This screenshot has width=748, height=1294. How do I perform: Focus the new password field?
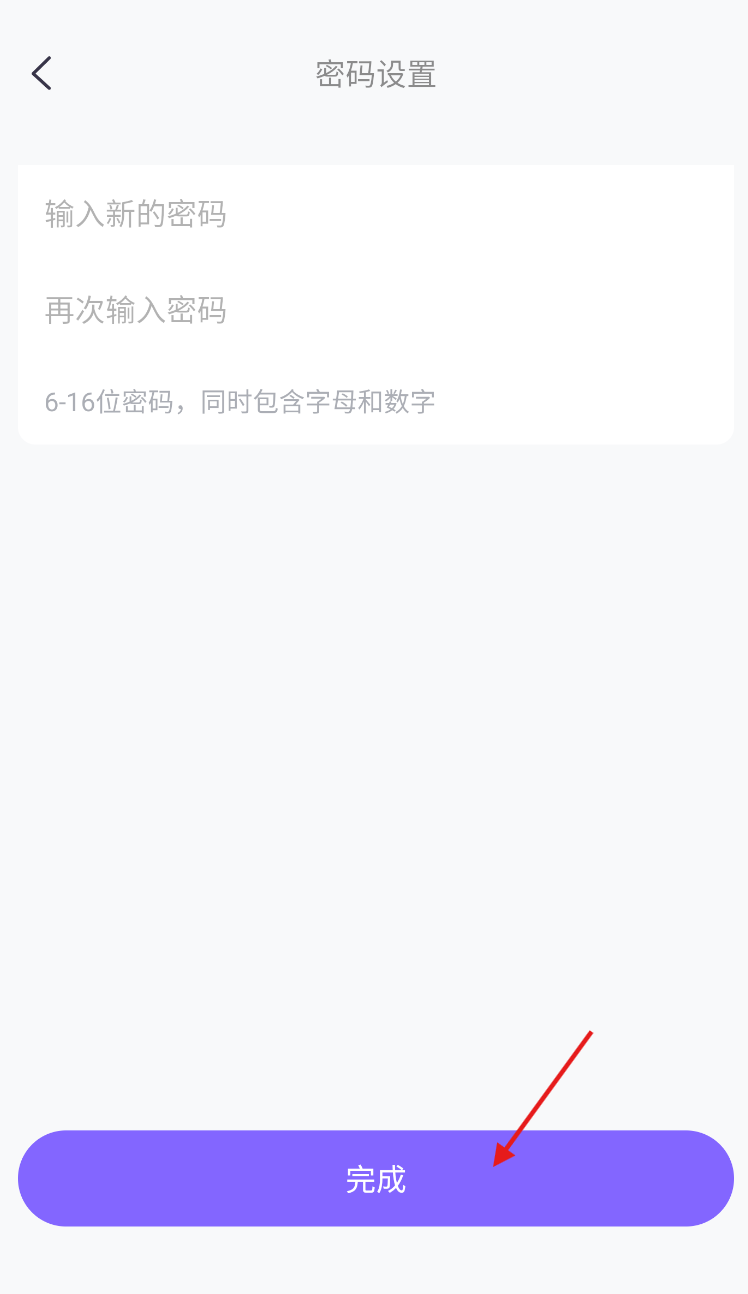click(376, 214)
